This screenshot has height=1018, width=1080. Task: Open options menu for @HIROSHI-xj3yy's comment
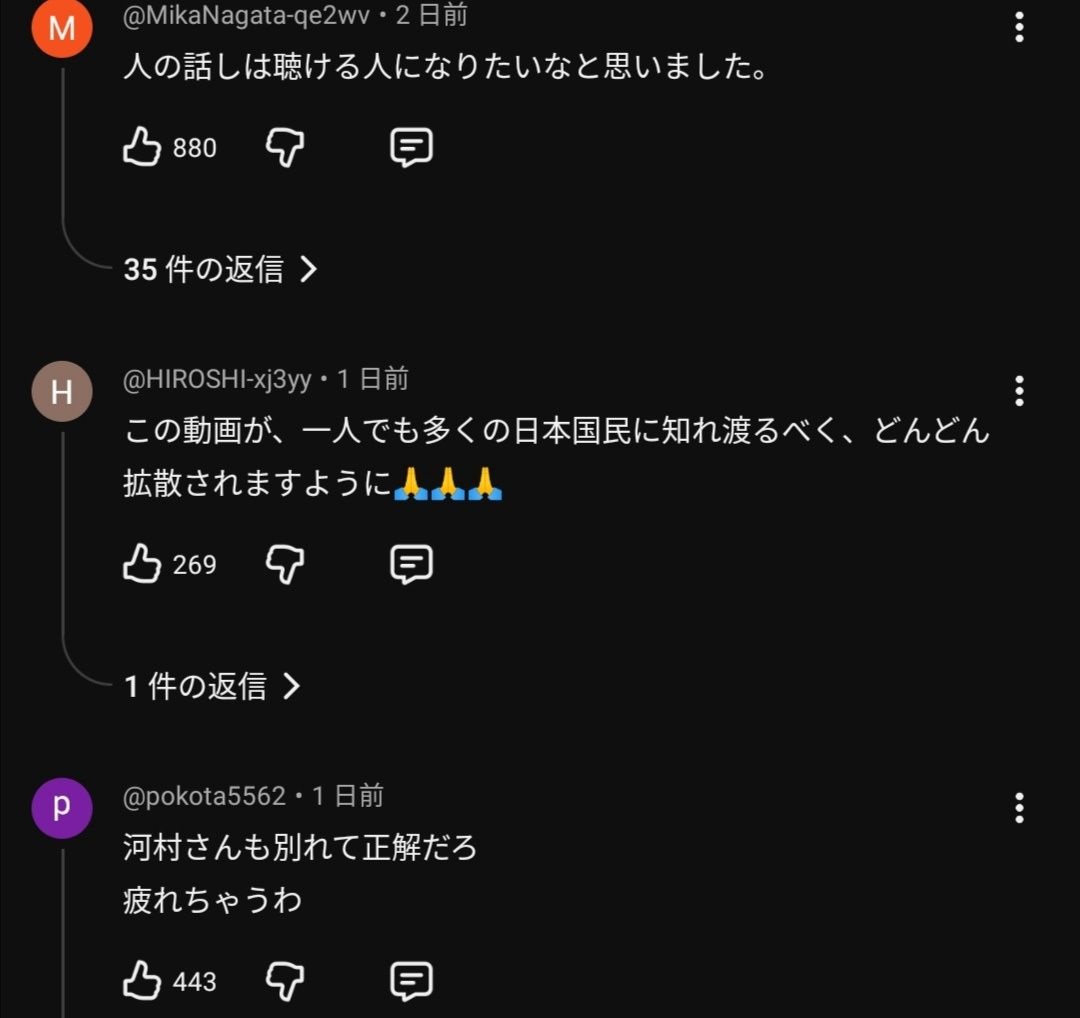click(x=1019, y=391)
